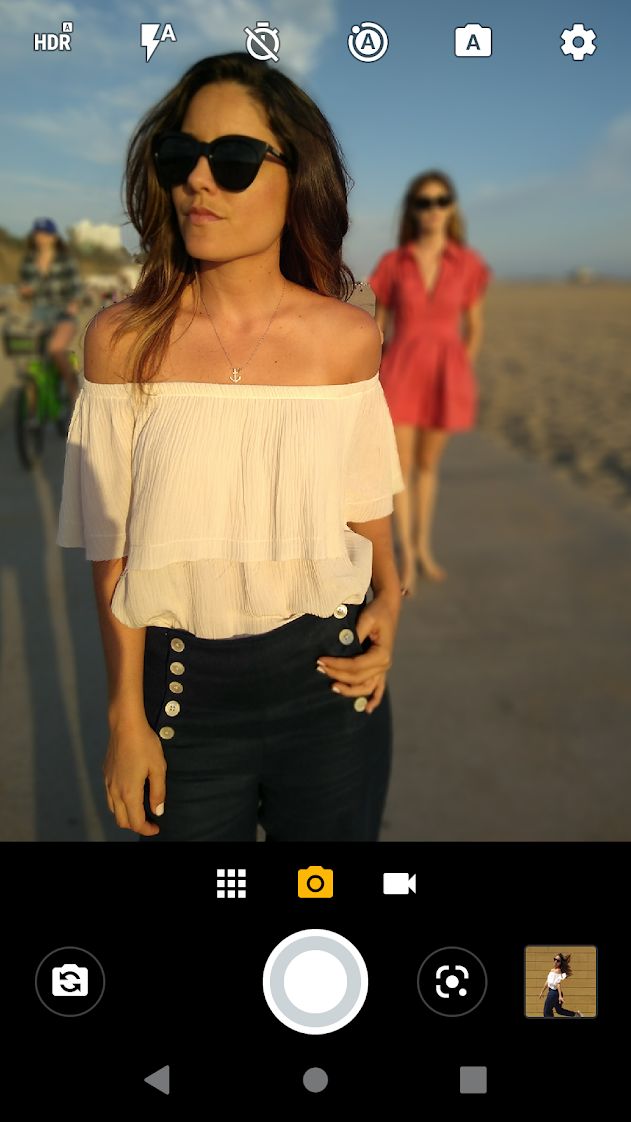Open the camera modes grid
The width and height of the screenshot is (631, 1122).
(231, 883)
